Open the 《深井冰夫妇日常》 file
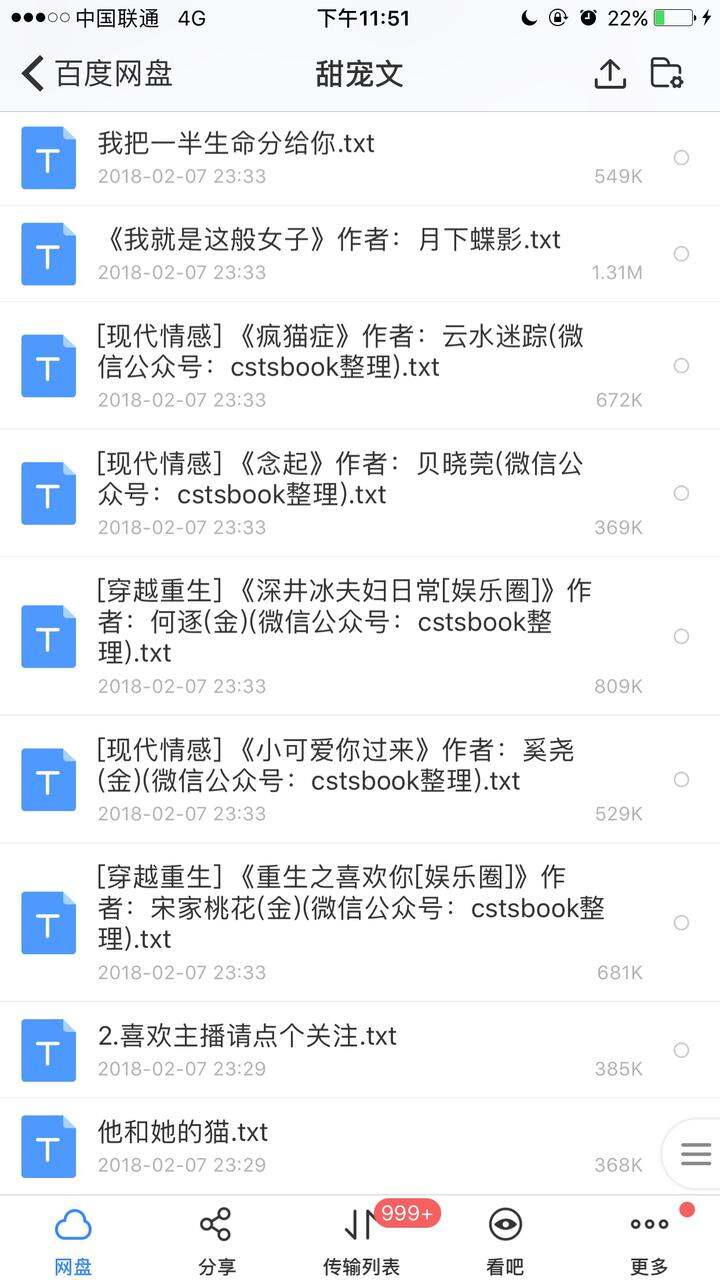Screen dimensions: 720x1280 [360, 636]
